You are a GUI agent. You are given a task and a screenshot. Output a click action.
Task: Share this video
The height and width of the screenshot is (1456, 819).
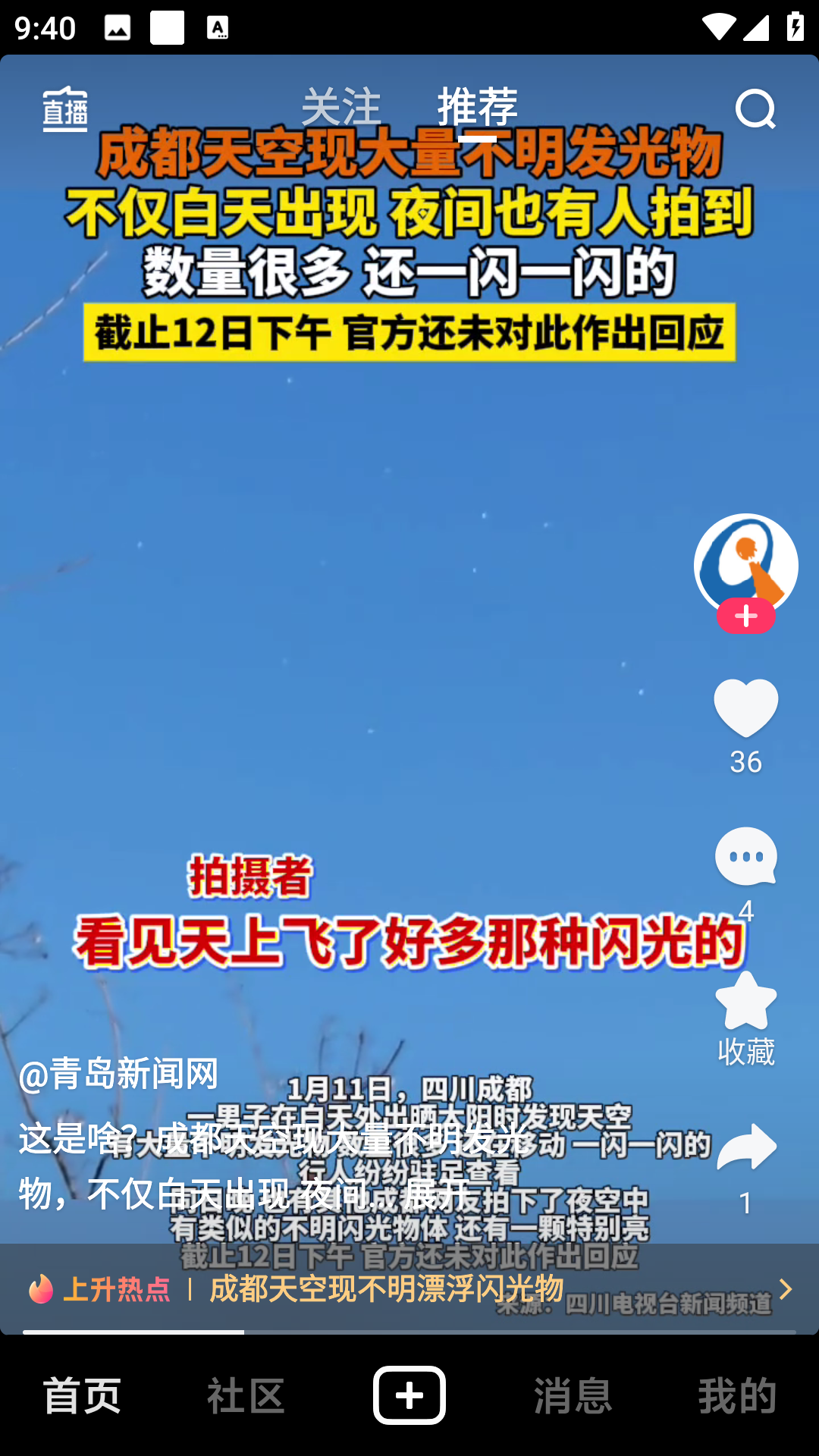745,1148
